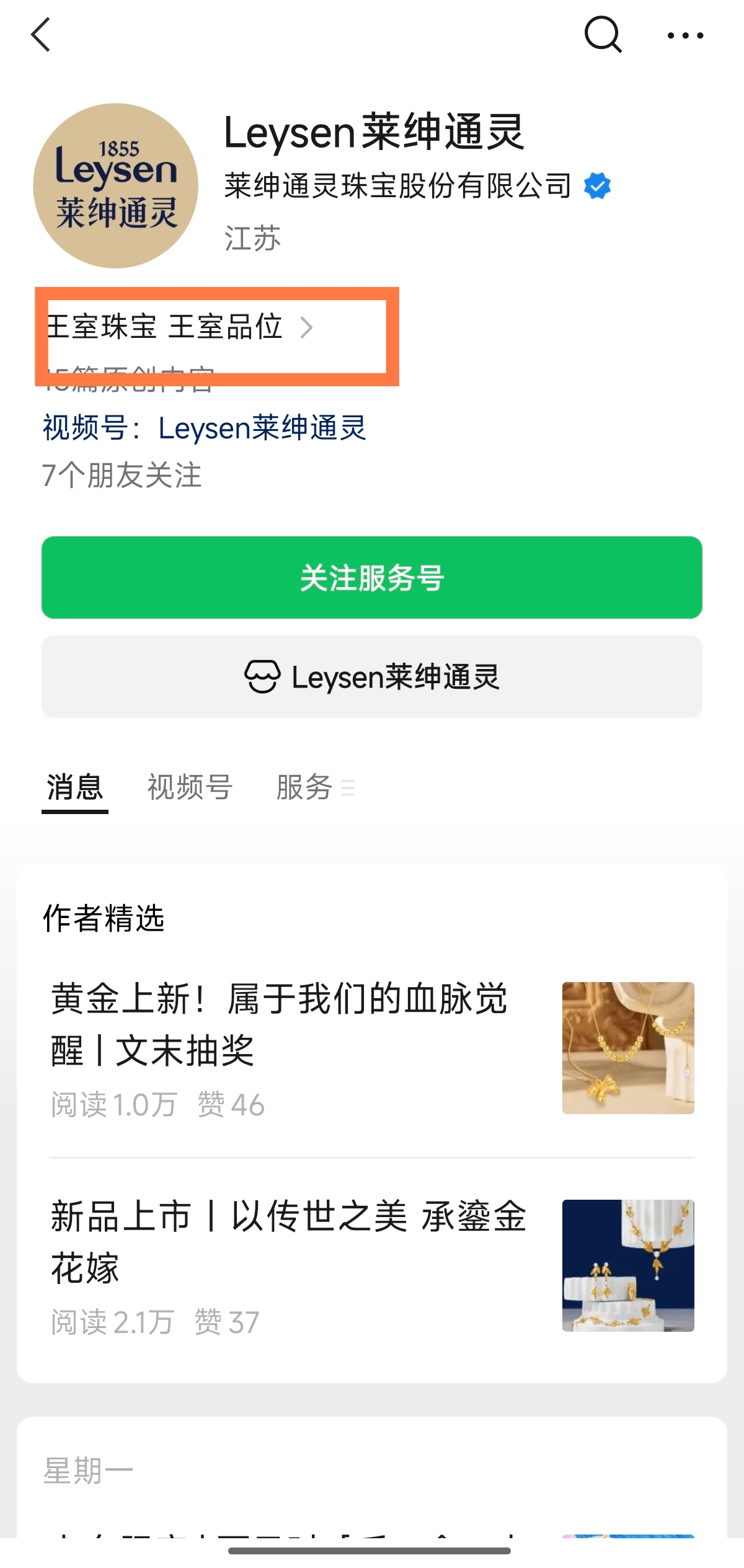Read the article 黄金上新！属于我们的血脉觉醒
This screenshot has height=1568, width=744.
[279, 1024]
